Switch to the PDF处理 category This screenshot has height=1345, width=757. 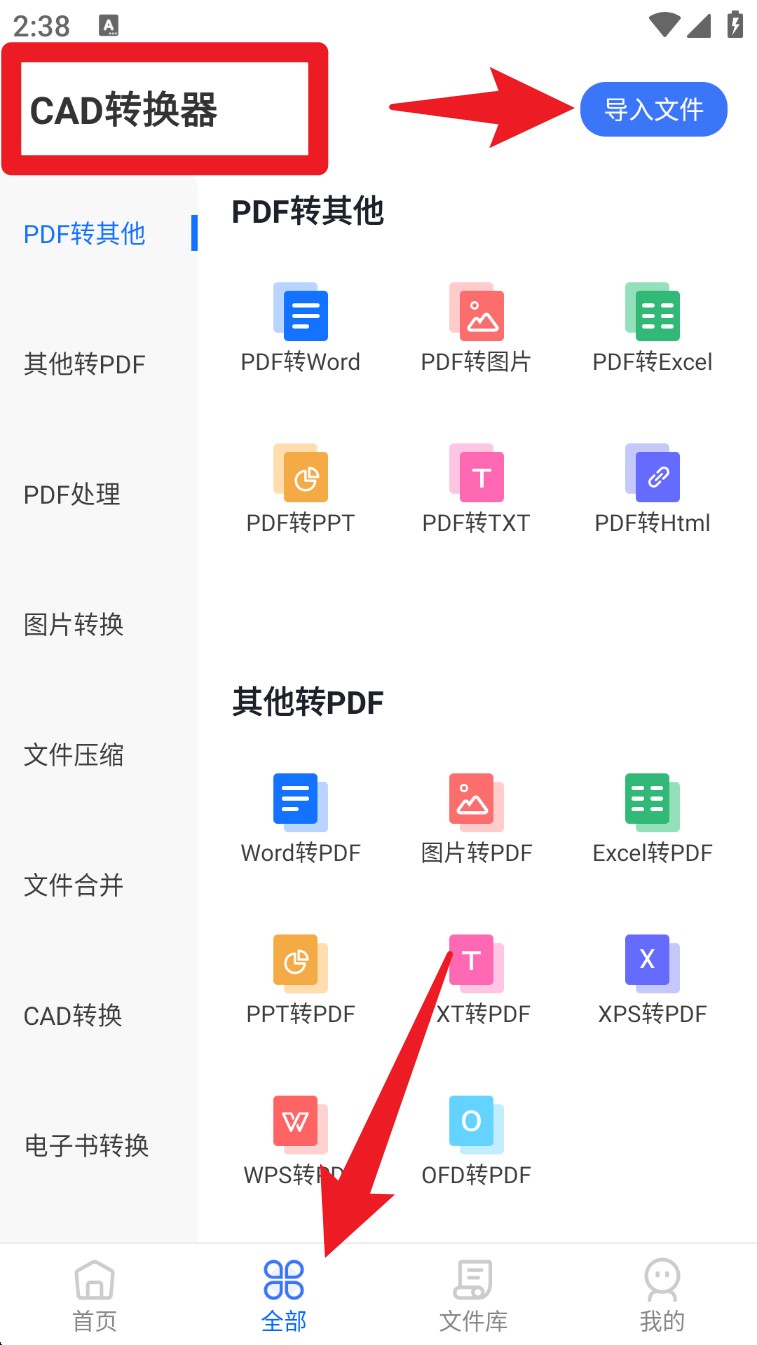tap(72, 494)
